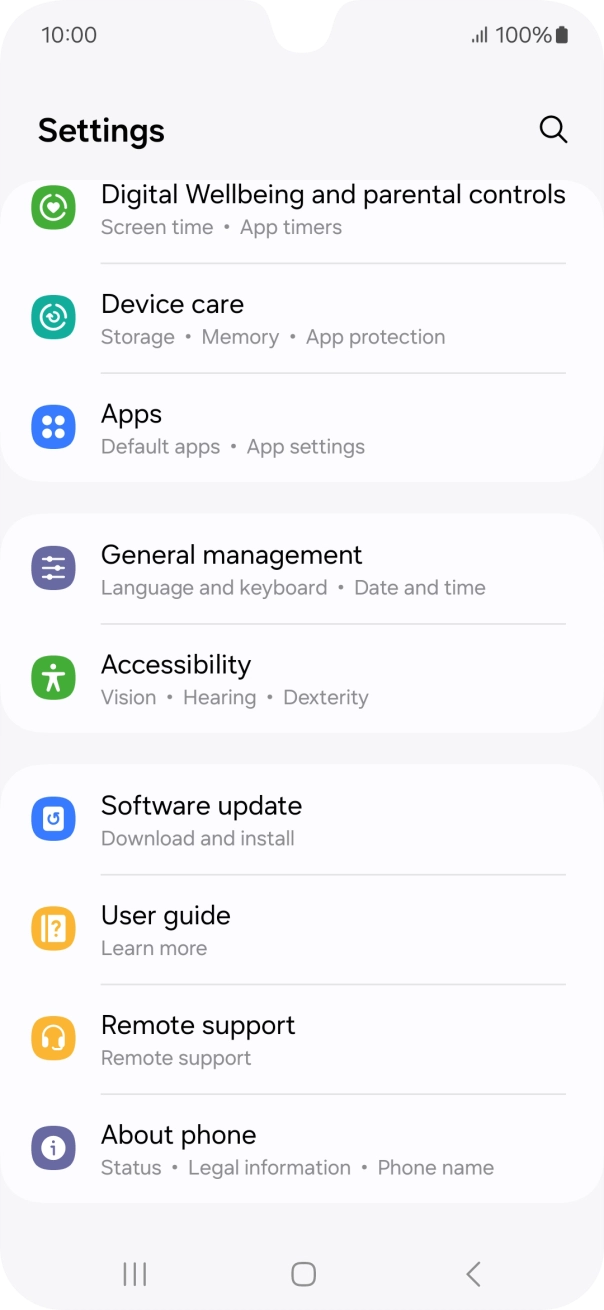Open General management
604x1310 pixels.
pos(300,570)
